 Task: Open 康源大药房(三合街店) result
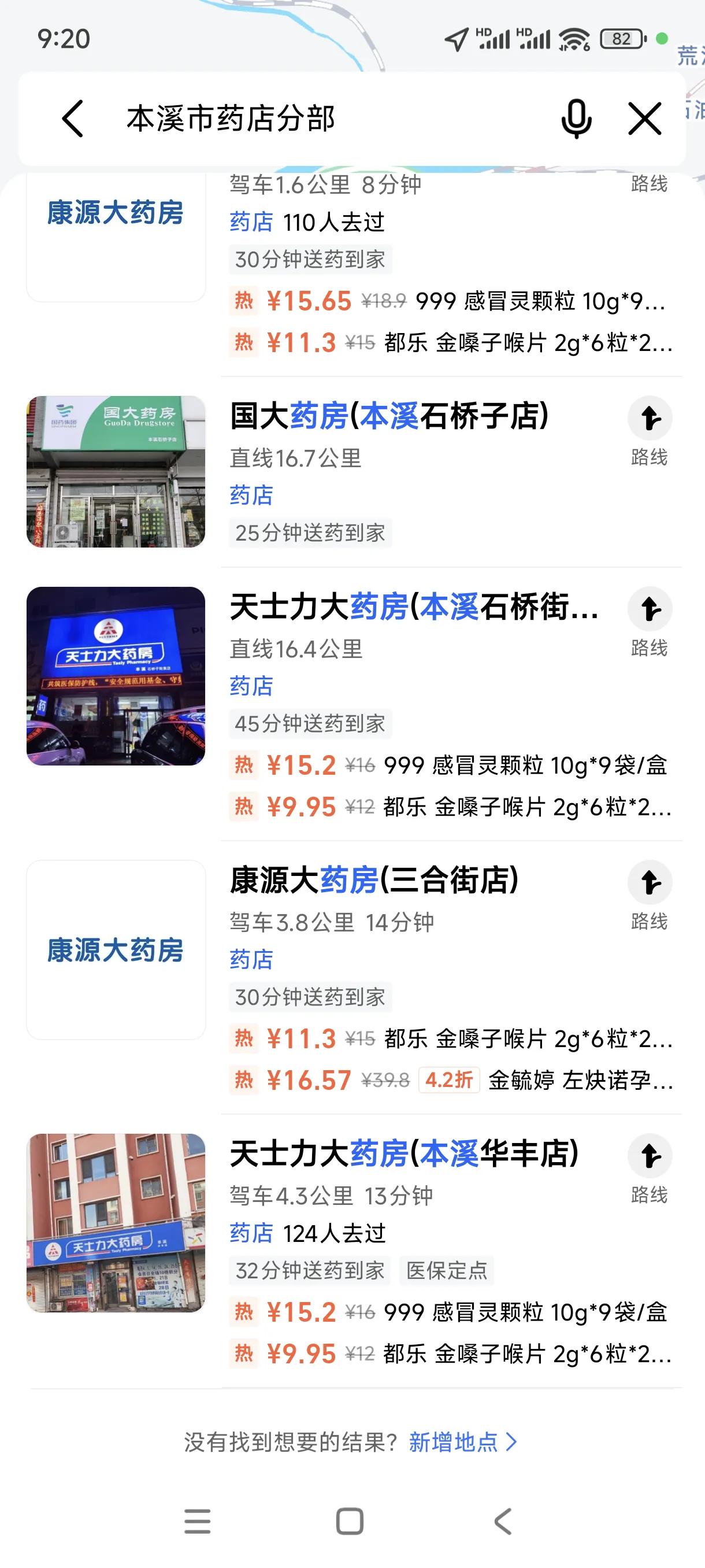(x=374, y=880)
